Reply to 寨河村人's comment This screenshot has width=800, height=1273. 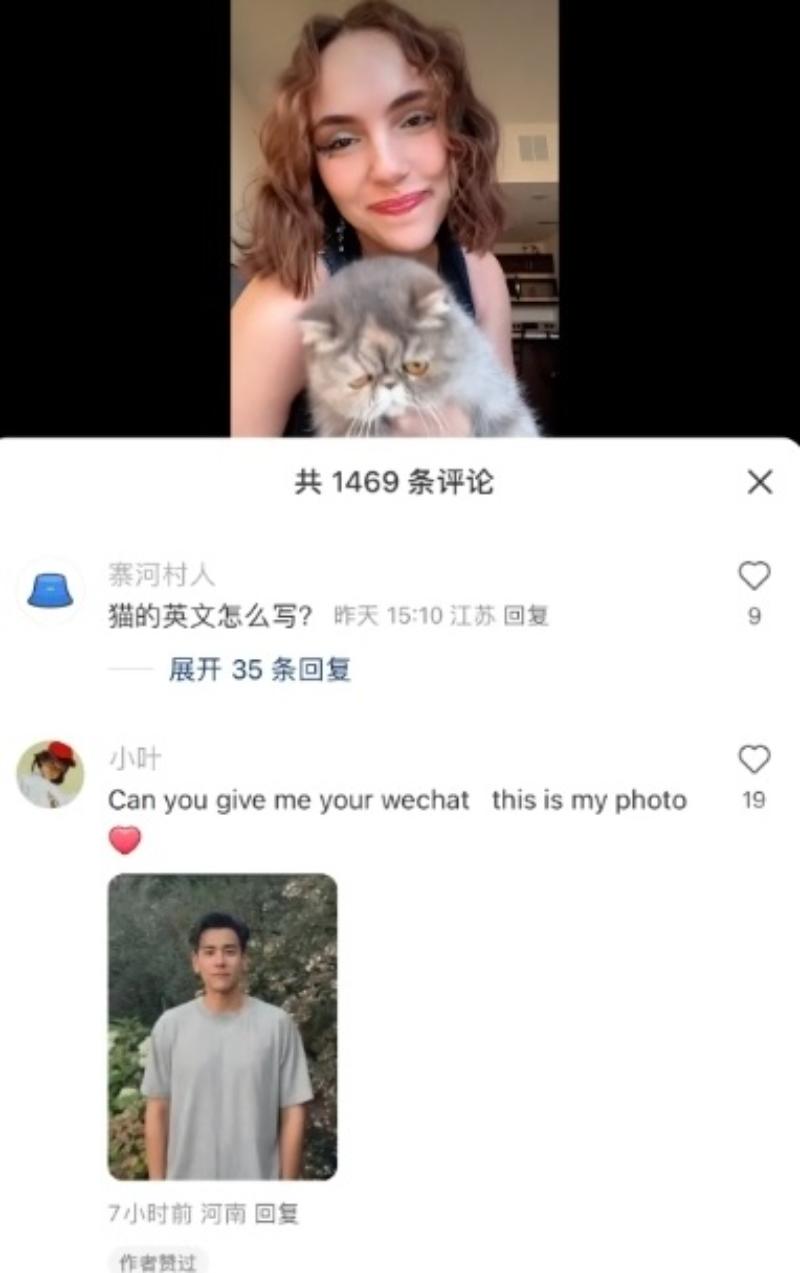coord(526,616)
